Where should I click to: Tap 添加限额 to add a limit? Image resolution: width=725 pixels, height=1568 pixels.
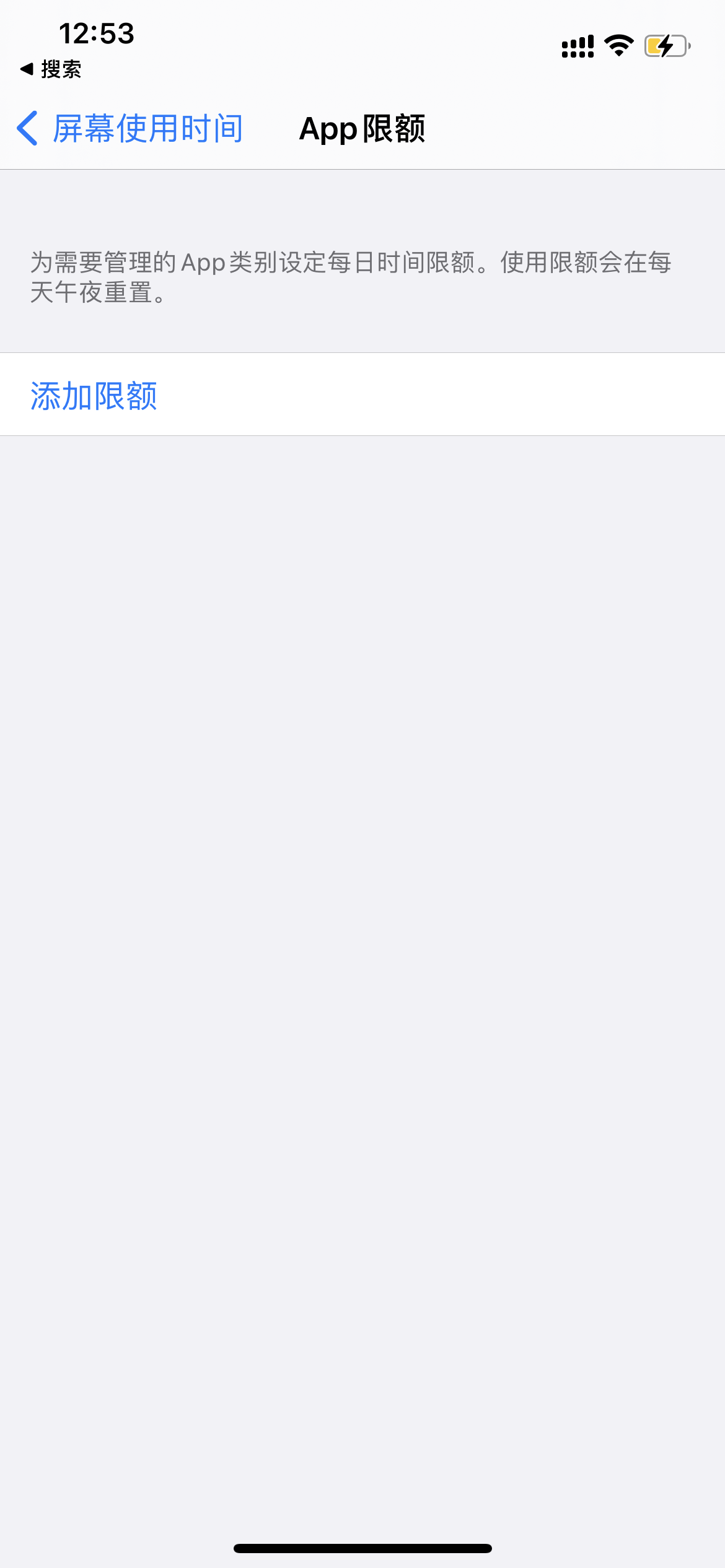[x=94, y=395]
